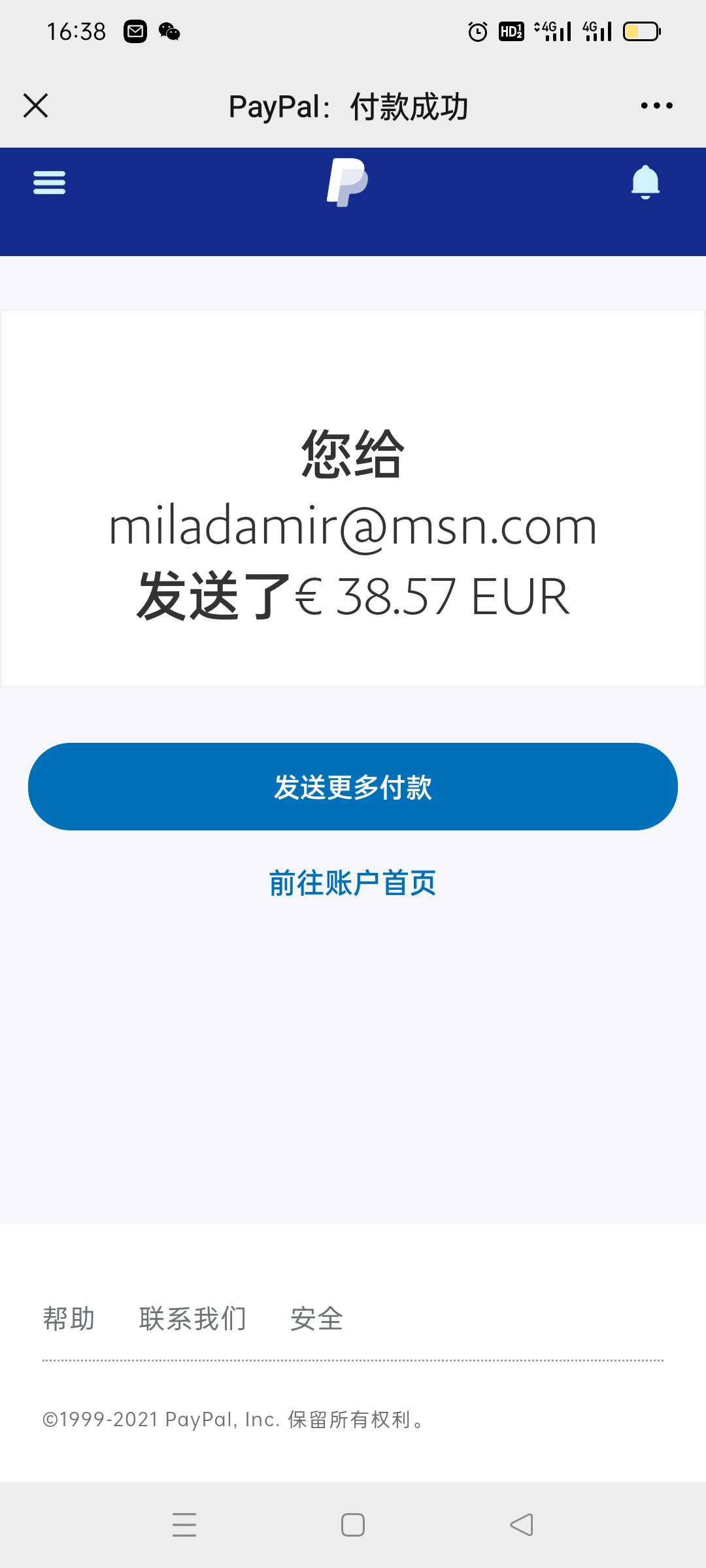The height and width of the screenshot is (1568, 706).
Task: Tap the system back button
Action: (x=522, y=1525)
